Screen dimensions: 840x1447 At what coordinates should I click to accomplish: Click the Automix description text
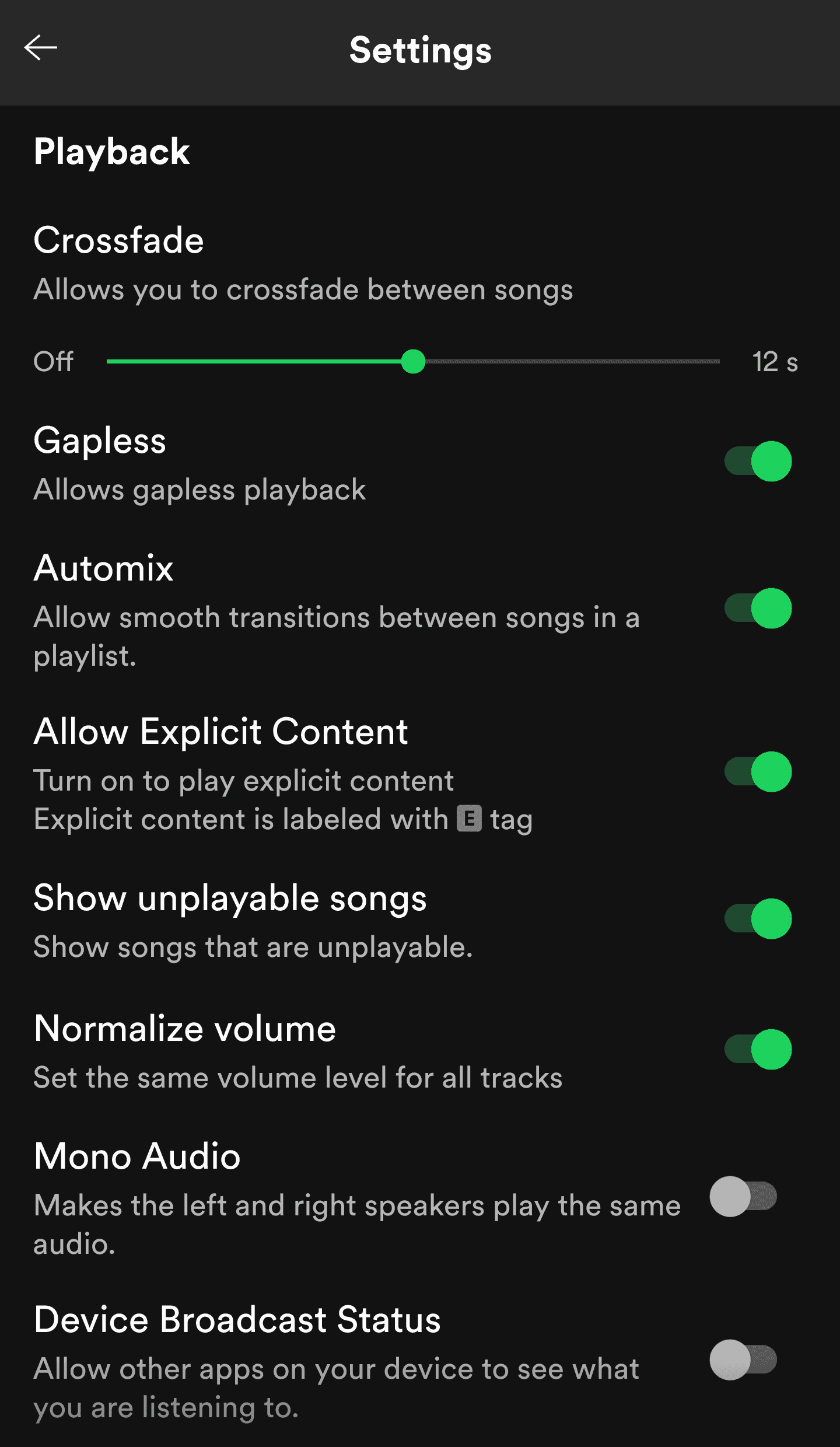coord(336,636)
